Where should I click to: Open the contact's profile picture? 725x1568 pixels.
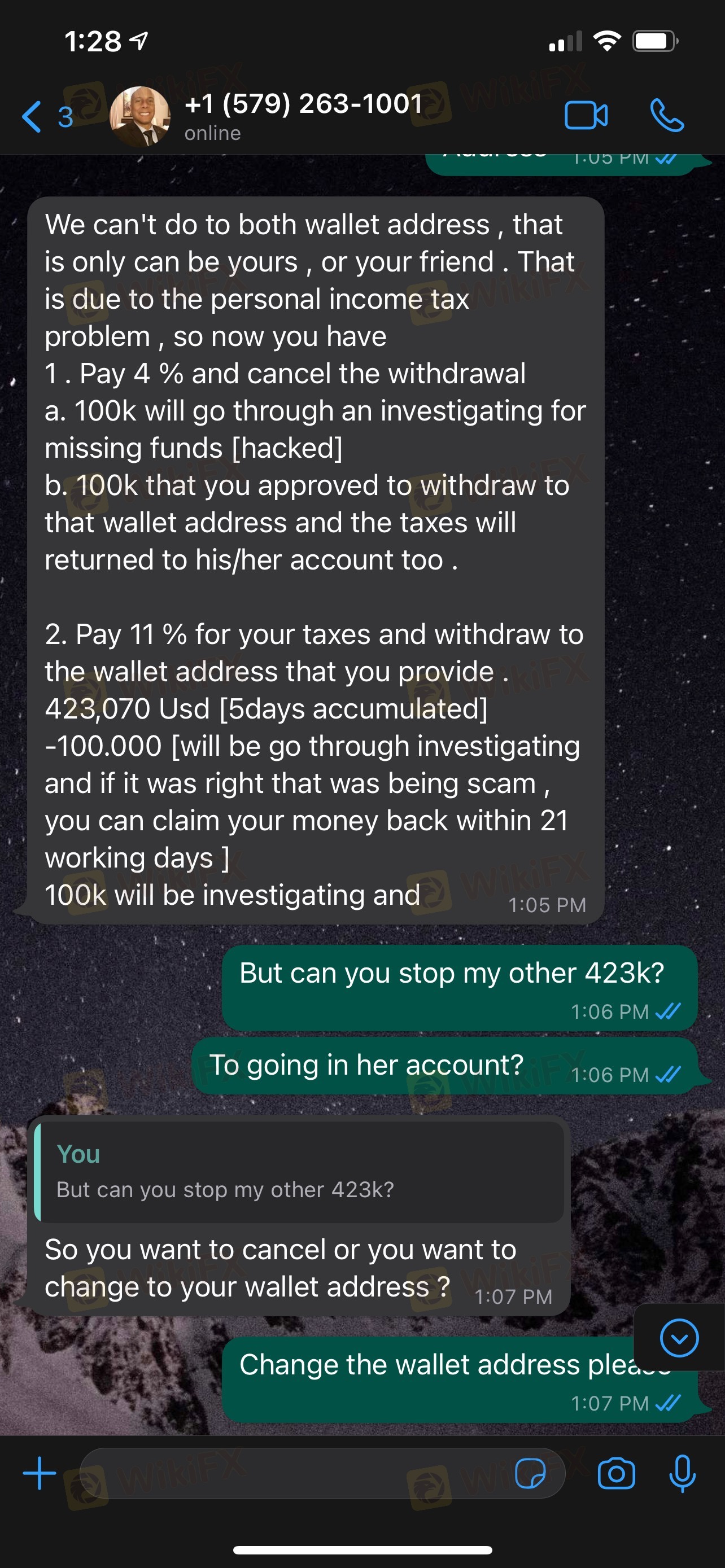pyautogui.click(x=139, y=116)
